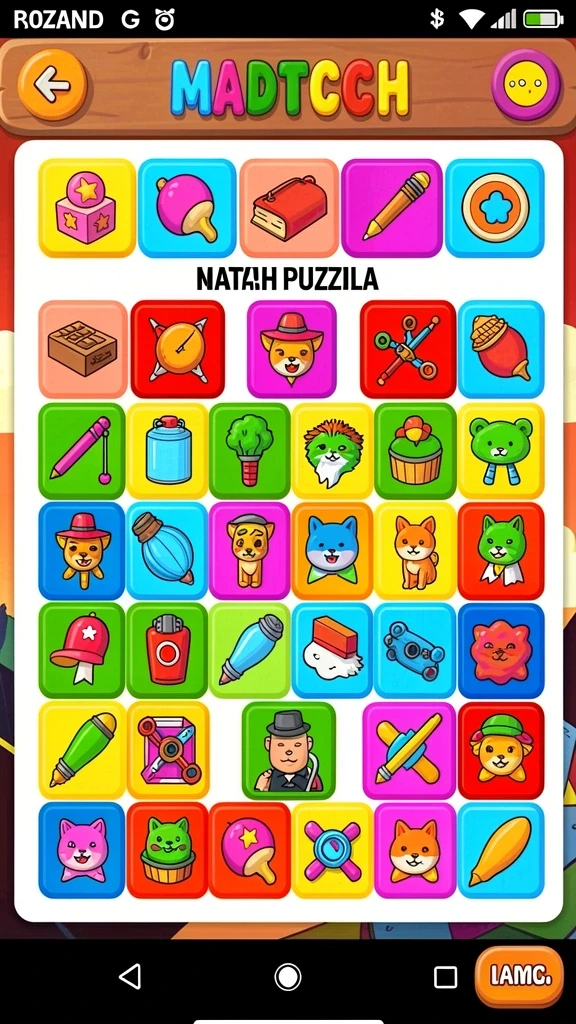576x1024 pixels.
Task: Tap the blue water jug tile
Action: 167,451
